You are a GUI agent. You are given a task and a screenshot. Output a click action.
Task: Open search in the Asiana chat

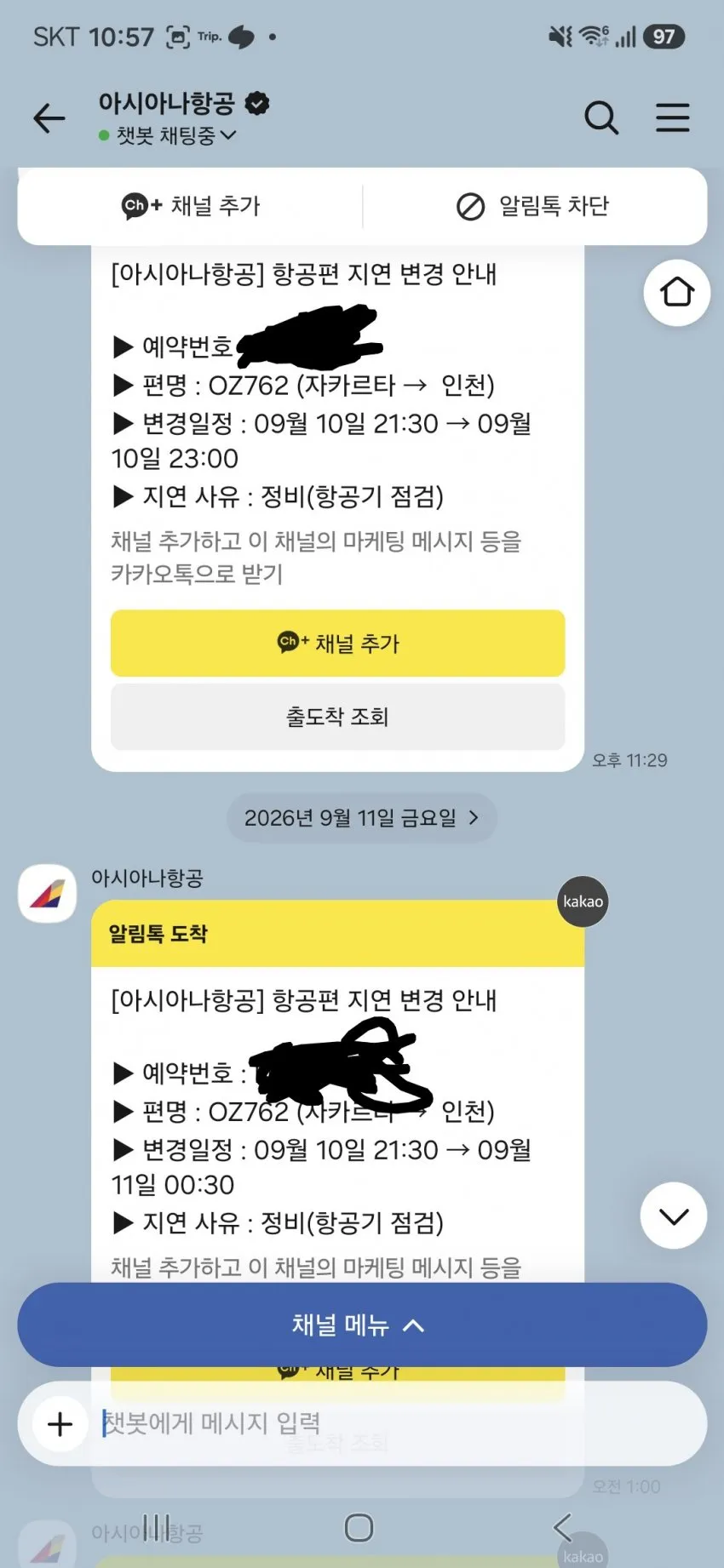click(x=601, y=117)
